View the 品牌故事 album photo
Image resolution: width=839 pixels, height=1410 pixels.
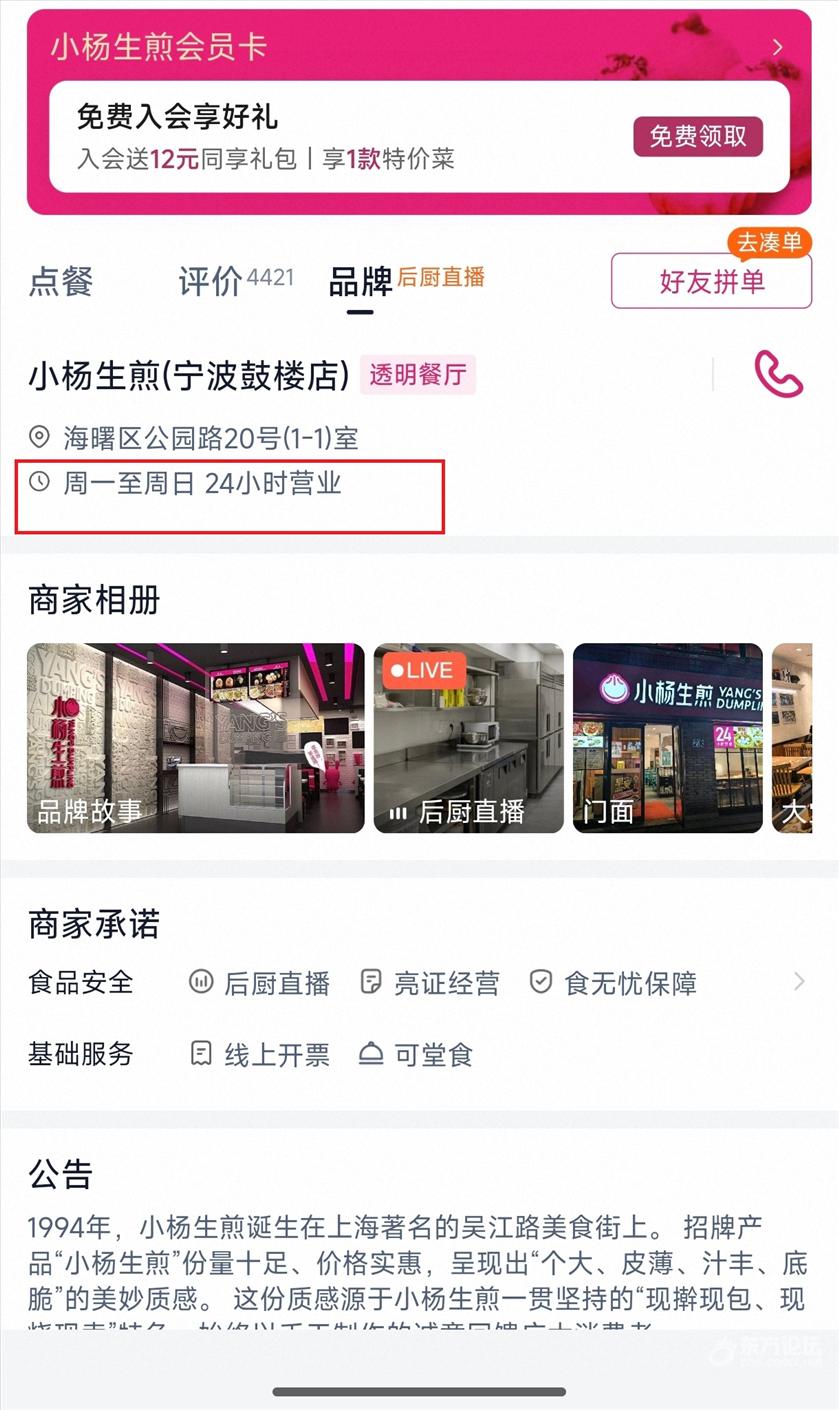point(195,738)
